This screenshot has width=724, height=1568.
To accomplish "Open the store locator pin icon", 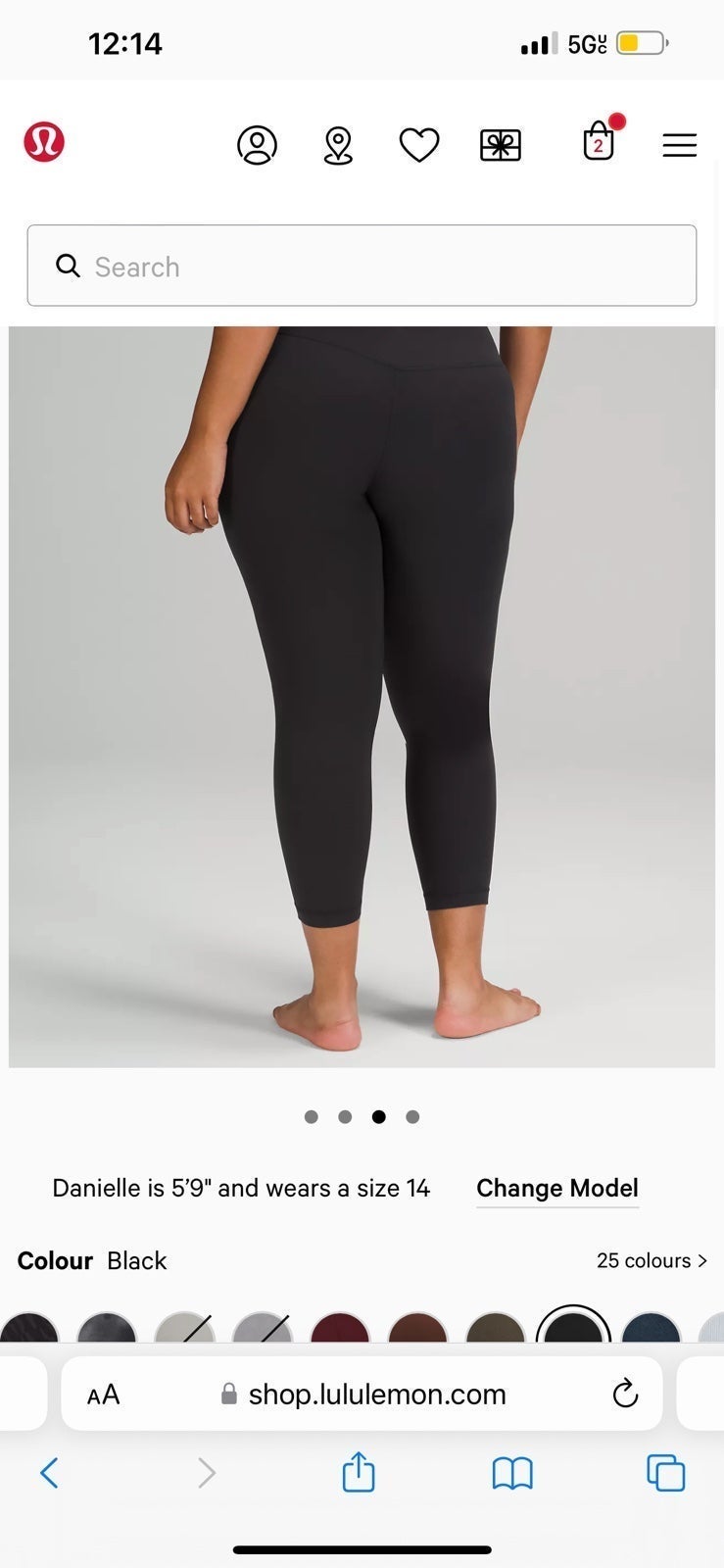I will tap(338, 145).
